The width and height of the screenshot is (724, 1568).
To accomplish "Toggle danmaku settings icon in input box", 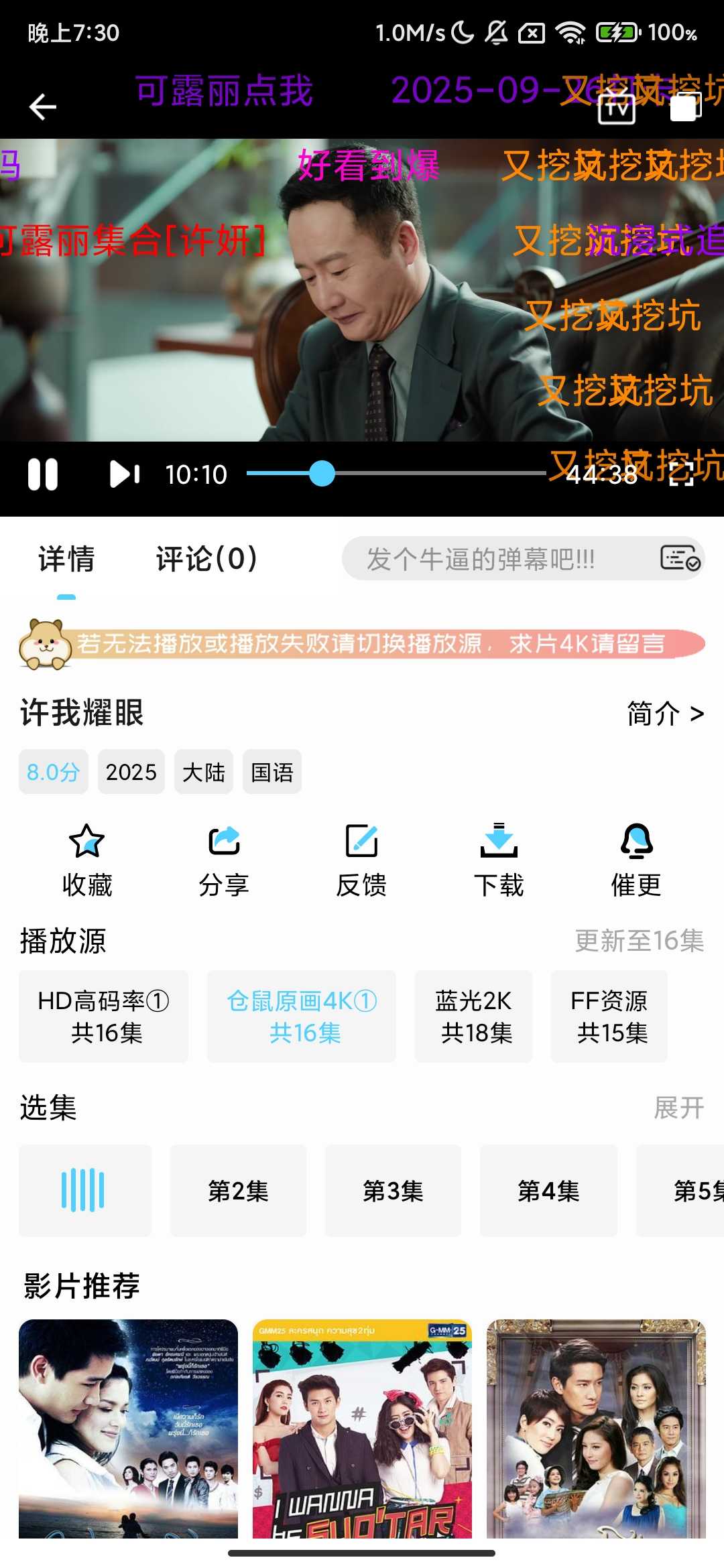I will [x=680, y=558].
